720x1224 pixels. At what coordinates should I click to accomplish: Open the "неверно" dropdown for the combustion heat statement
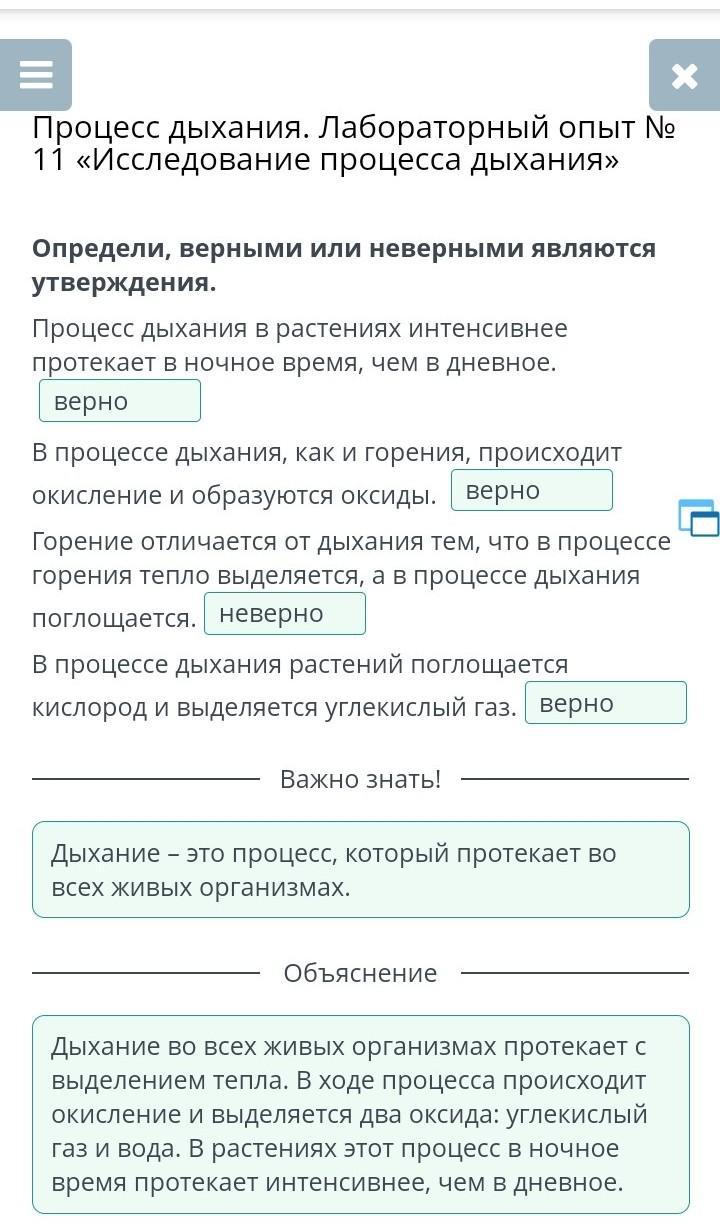(285, 613)
